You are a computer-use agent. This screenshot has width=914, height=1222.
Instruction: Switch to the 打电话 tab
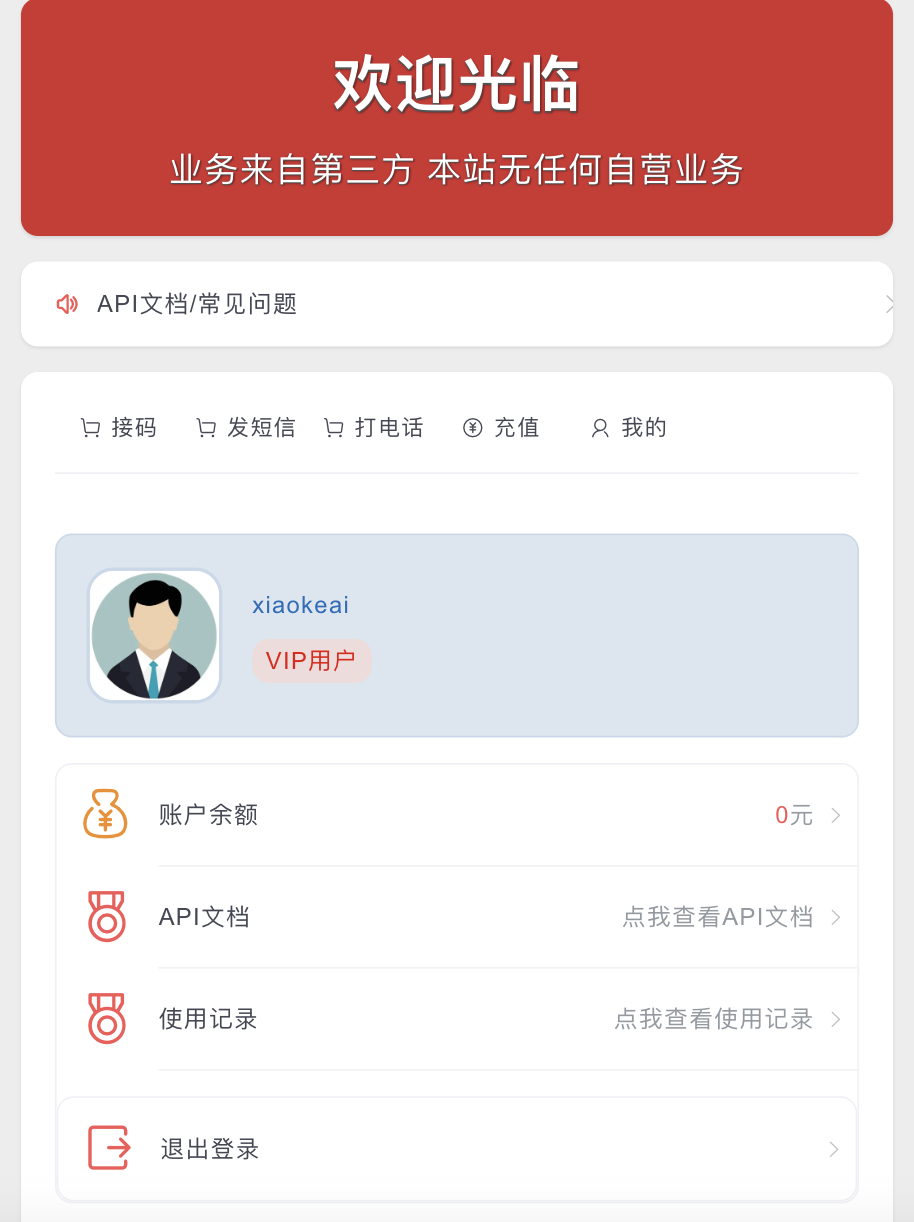click(374, 428)
